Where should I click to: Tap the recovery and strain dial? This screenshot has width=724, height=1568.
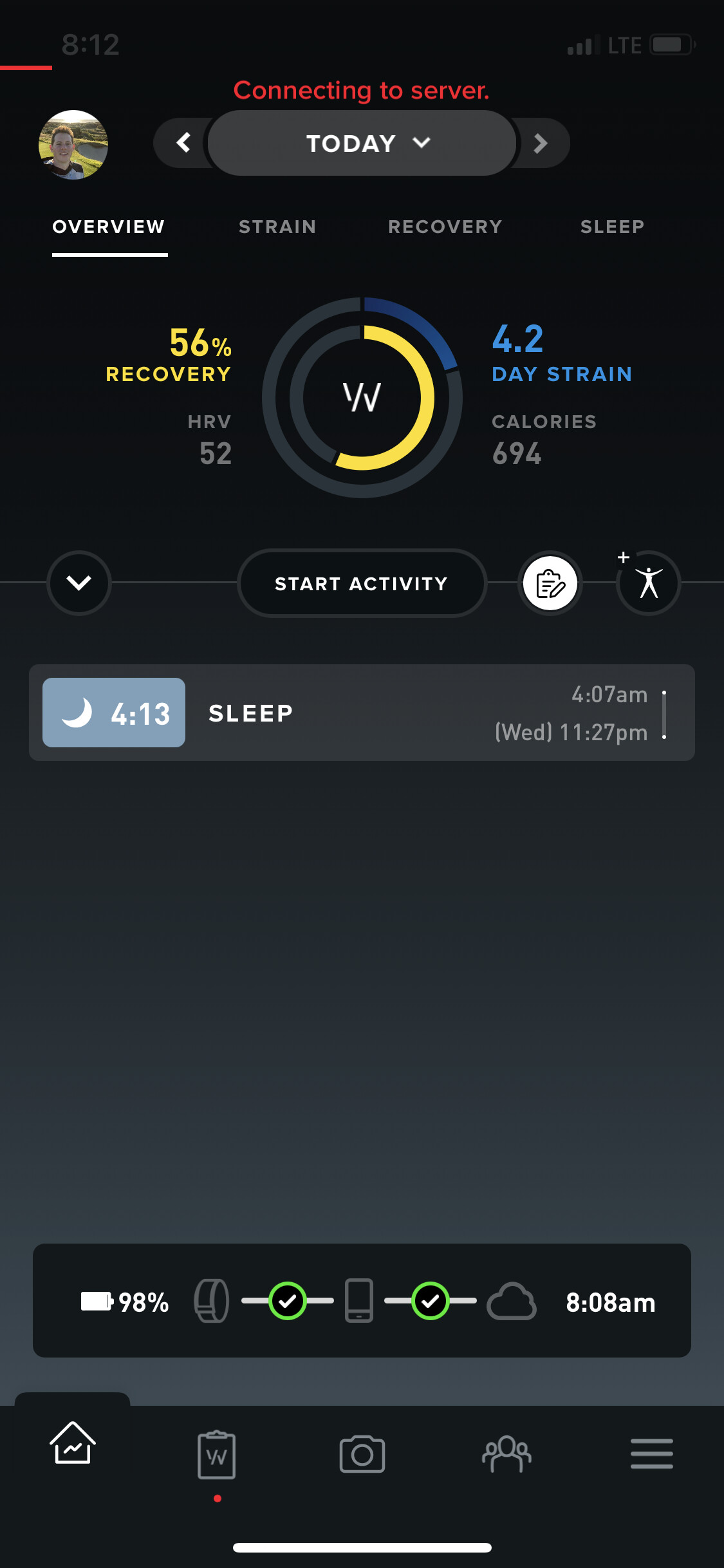click(x=362, y=397)
